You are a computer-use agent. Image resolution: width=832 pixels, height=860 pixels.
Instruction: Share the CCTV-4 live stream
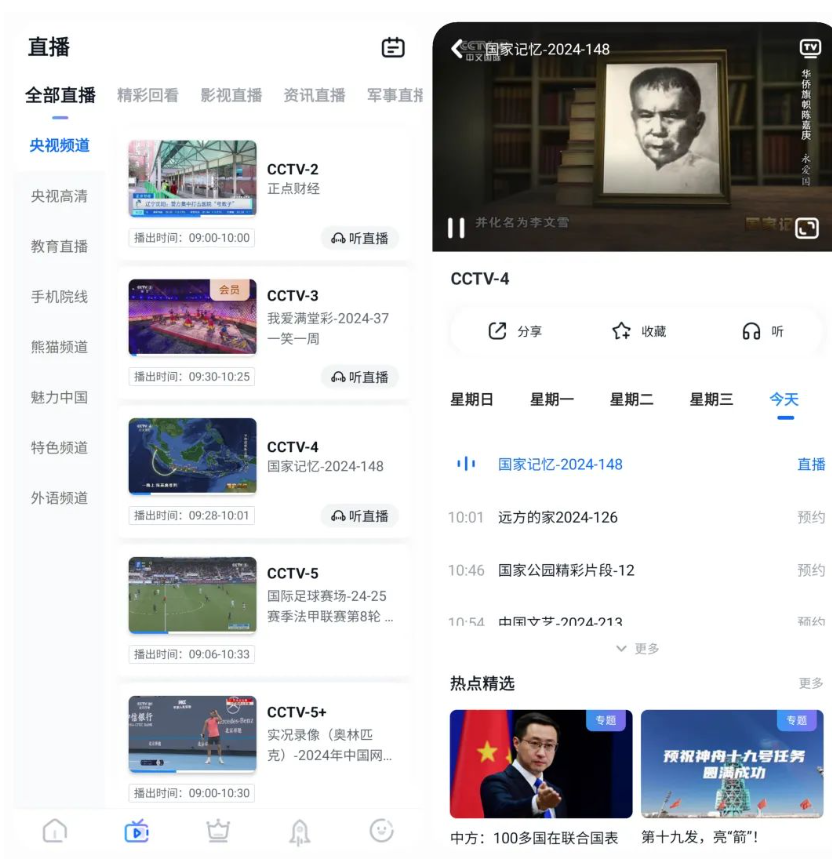514,331
